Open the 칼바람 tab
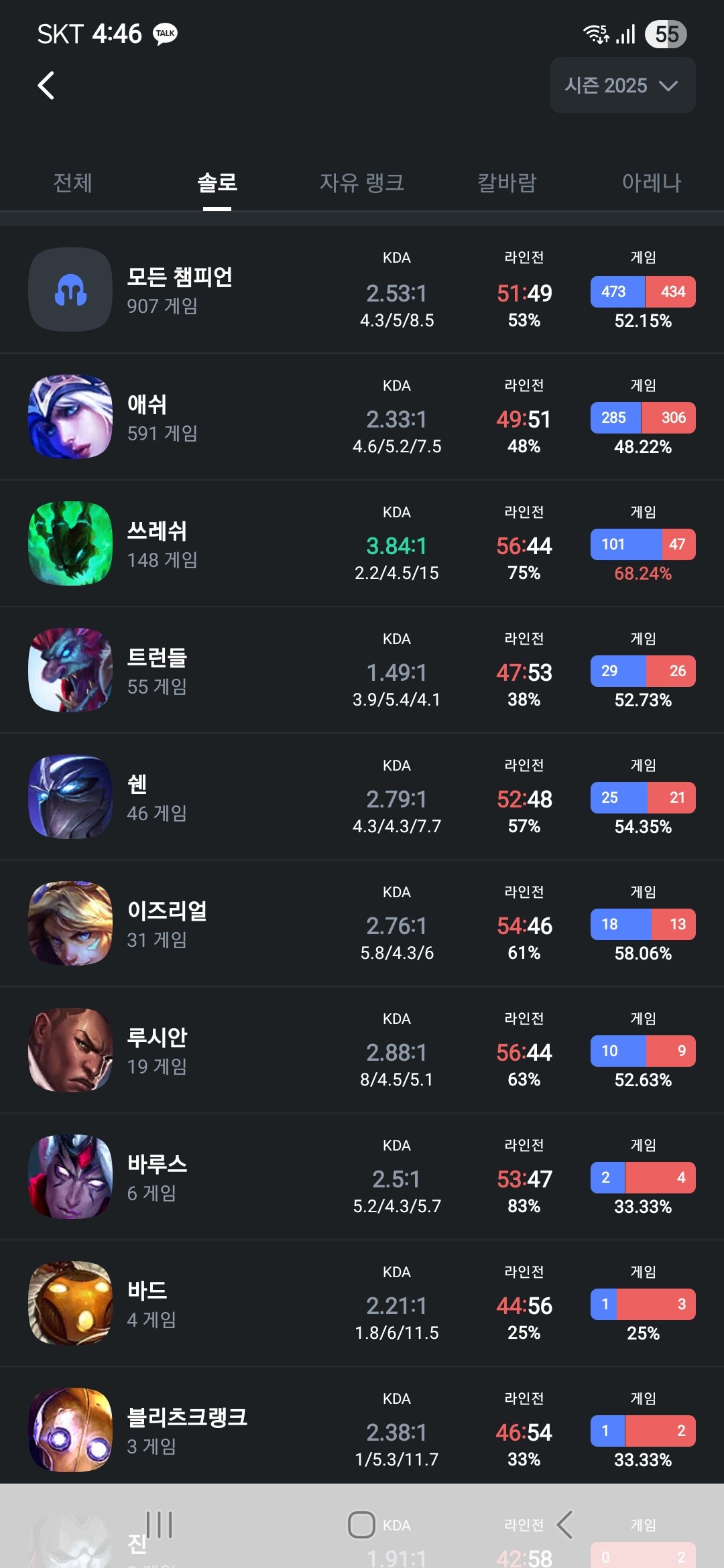Viewport: 724px width, 1568px height. (x=507, y=183)
